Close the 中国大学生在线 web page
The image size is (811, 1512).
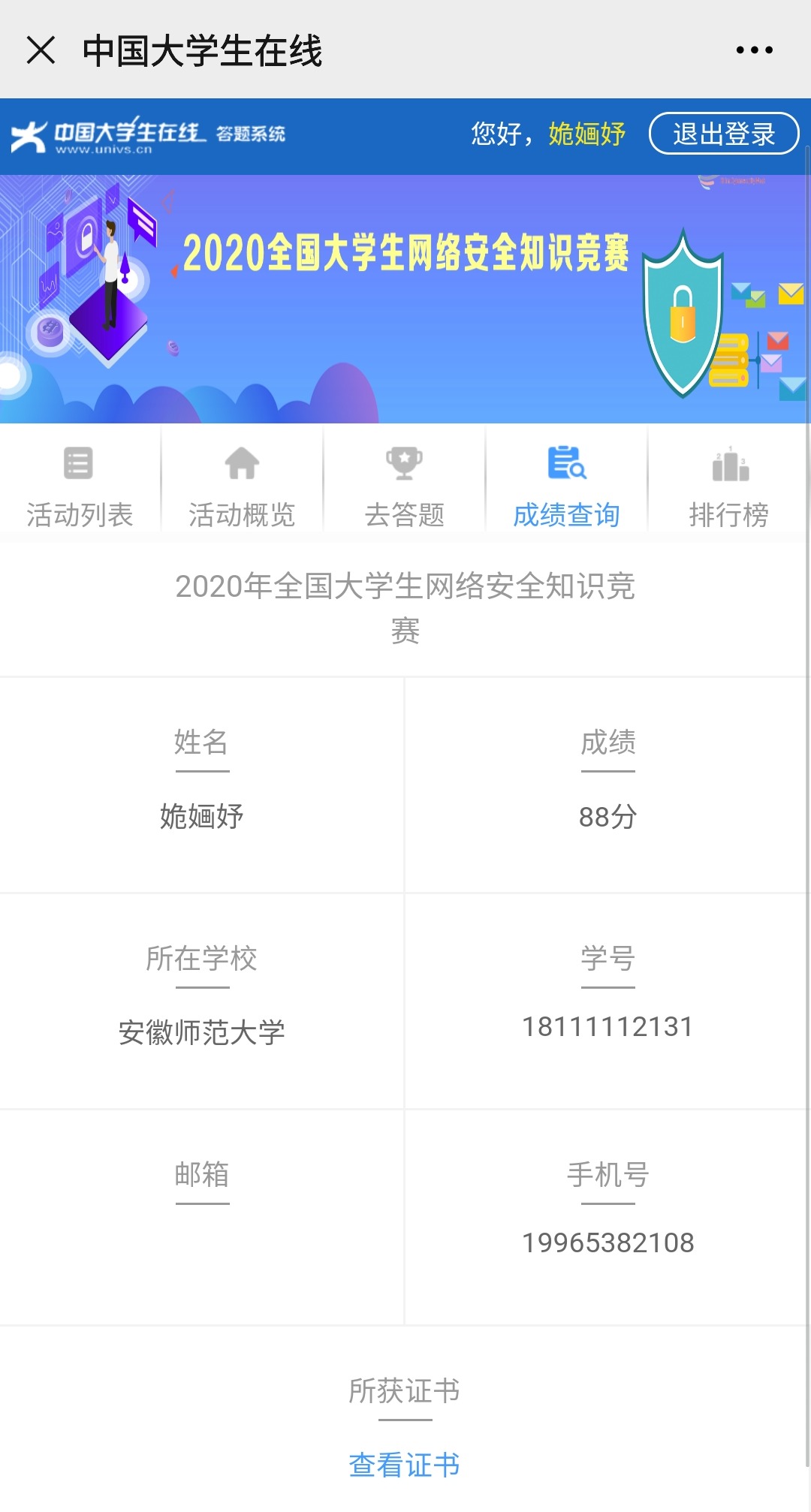click(41, 50)
